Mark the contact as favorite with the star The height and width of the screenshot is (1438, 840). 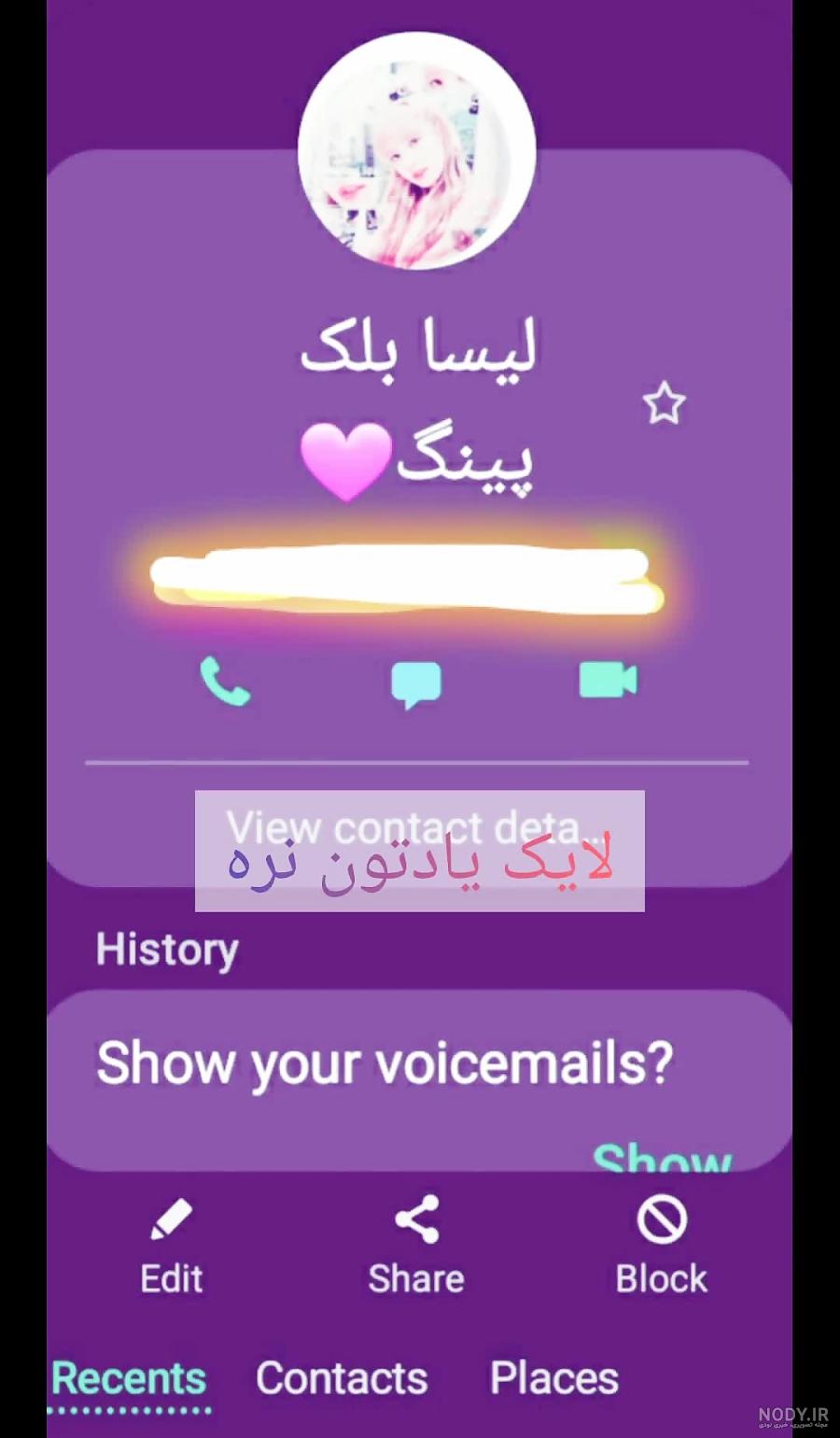coord(664,403)
